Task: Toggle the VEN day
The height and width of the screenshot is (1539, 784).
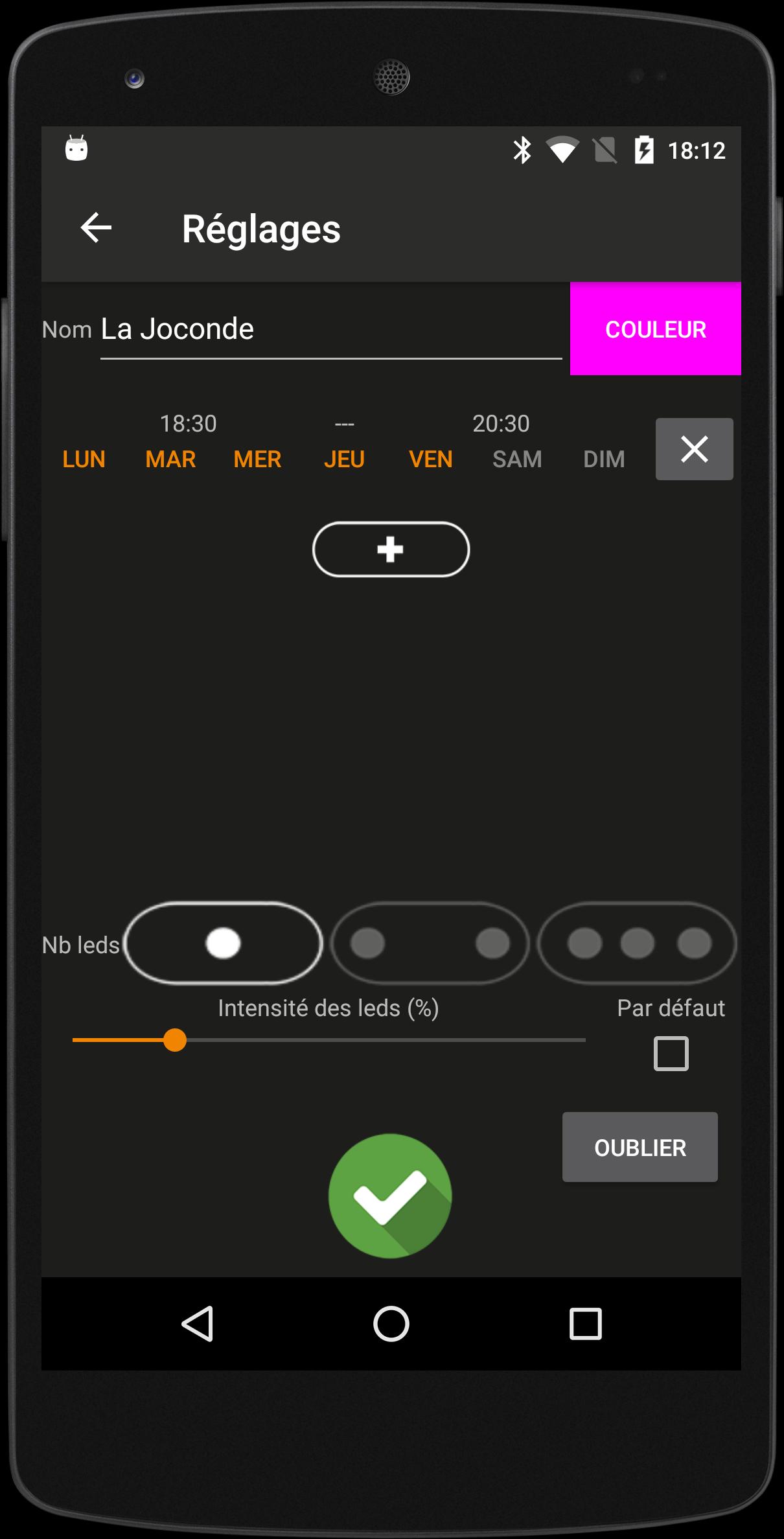Action: point(431,459)
